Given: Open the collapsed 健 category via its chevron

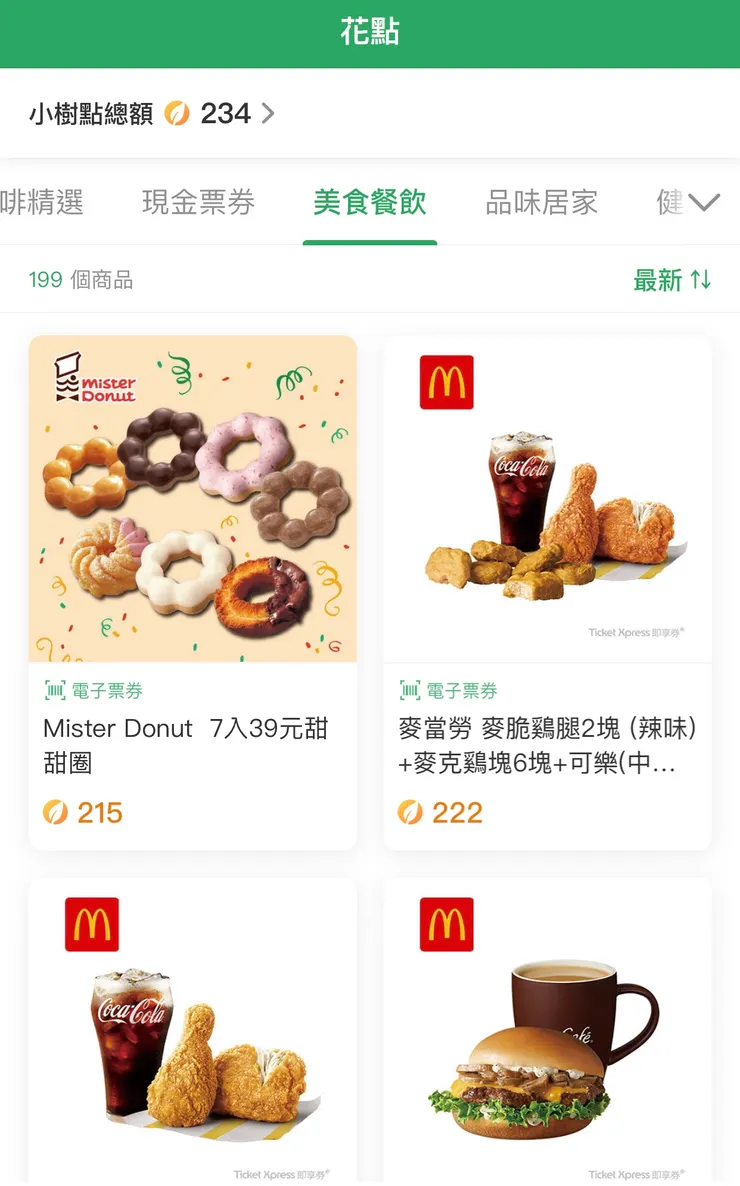Looking at the screenshot, I should click(x=706, y=200).
